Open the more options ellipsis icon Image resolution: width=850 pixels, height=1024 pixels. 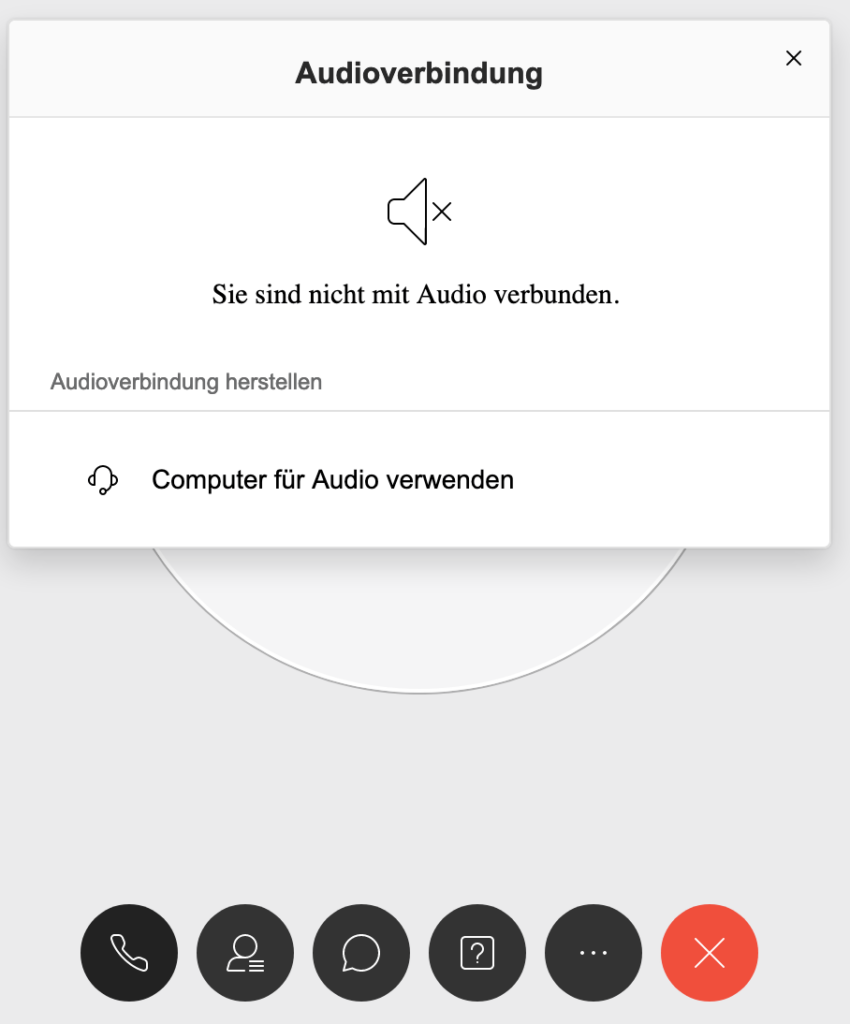click(x=593, y=952)
